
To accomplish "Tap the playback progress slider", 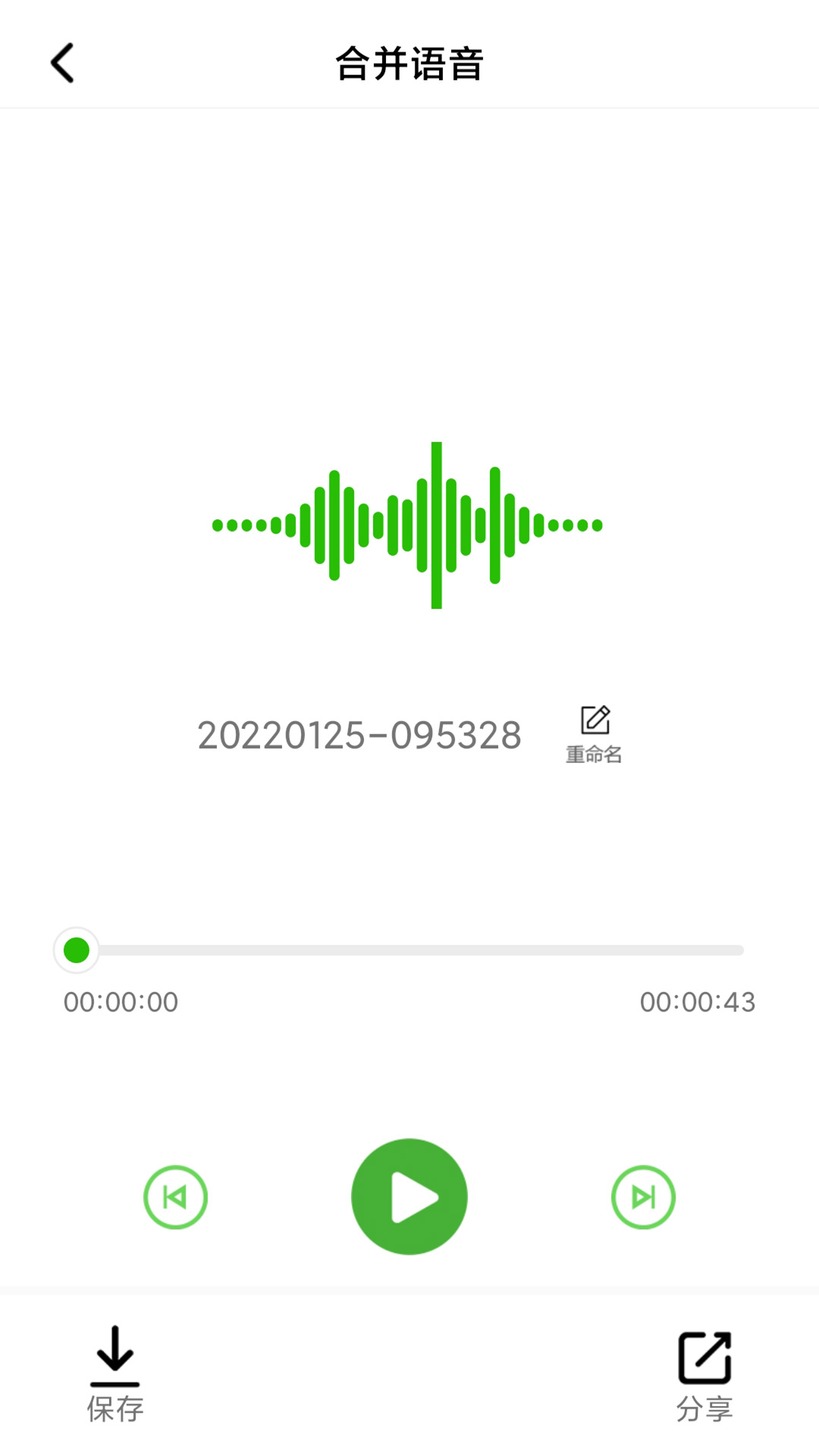I will point(409,950).
